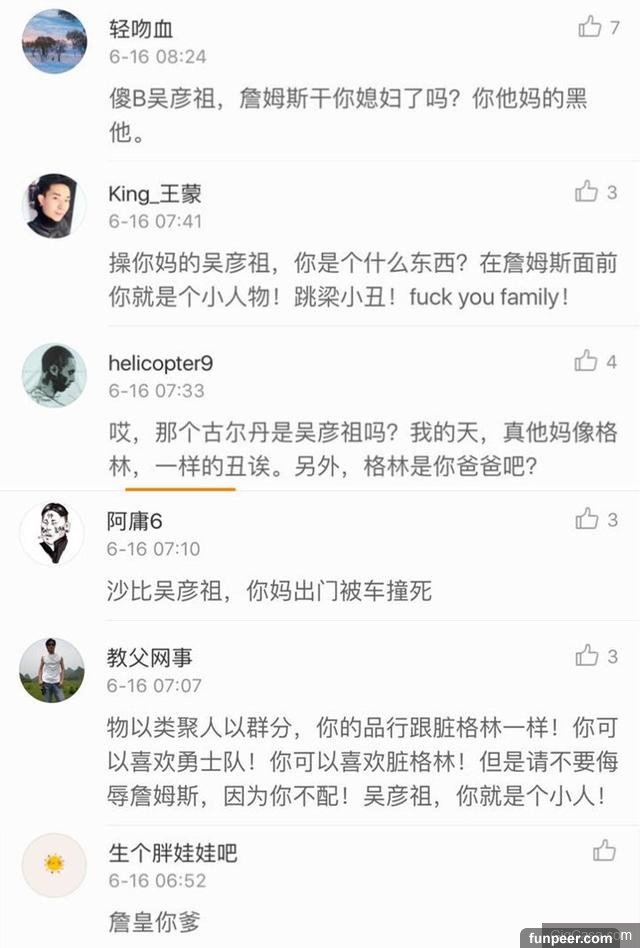The image size is (640, 948).
Task: Open the username helicopter9
Action: [x=160, y=363]
